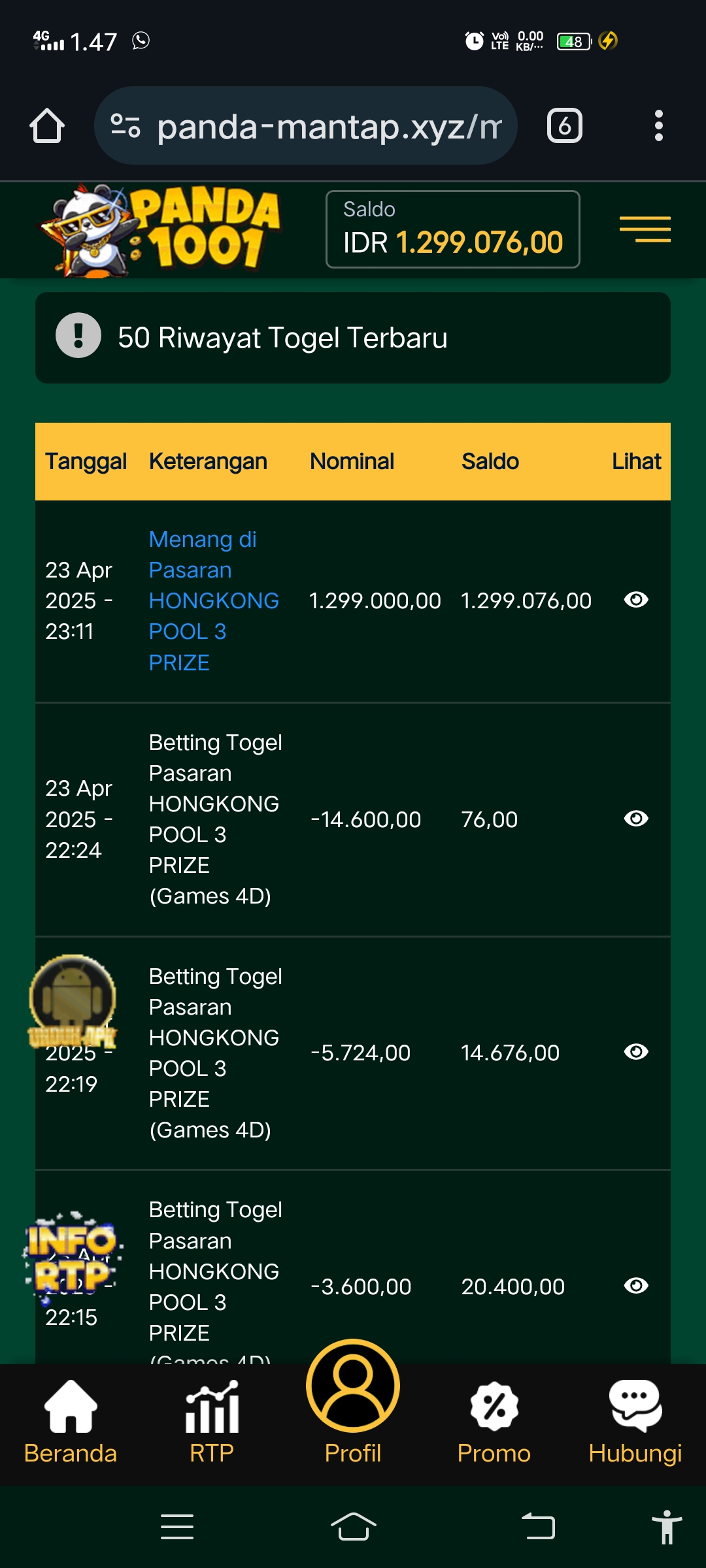The image size is (706, 1568).
Task: View details of the -5.724,00 bet
Action: [635, 1052]
